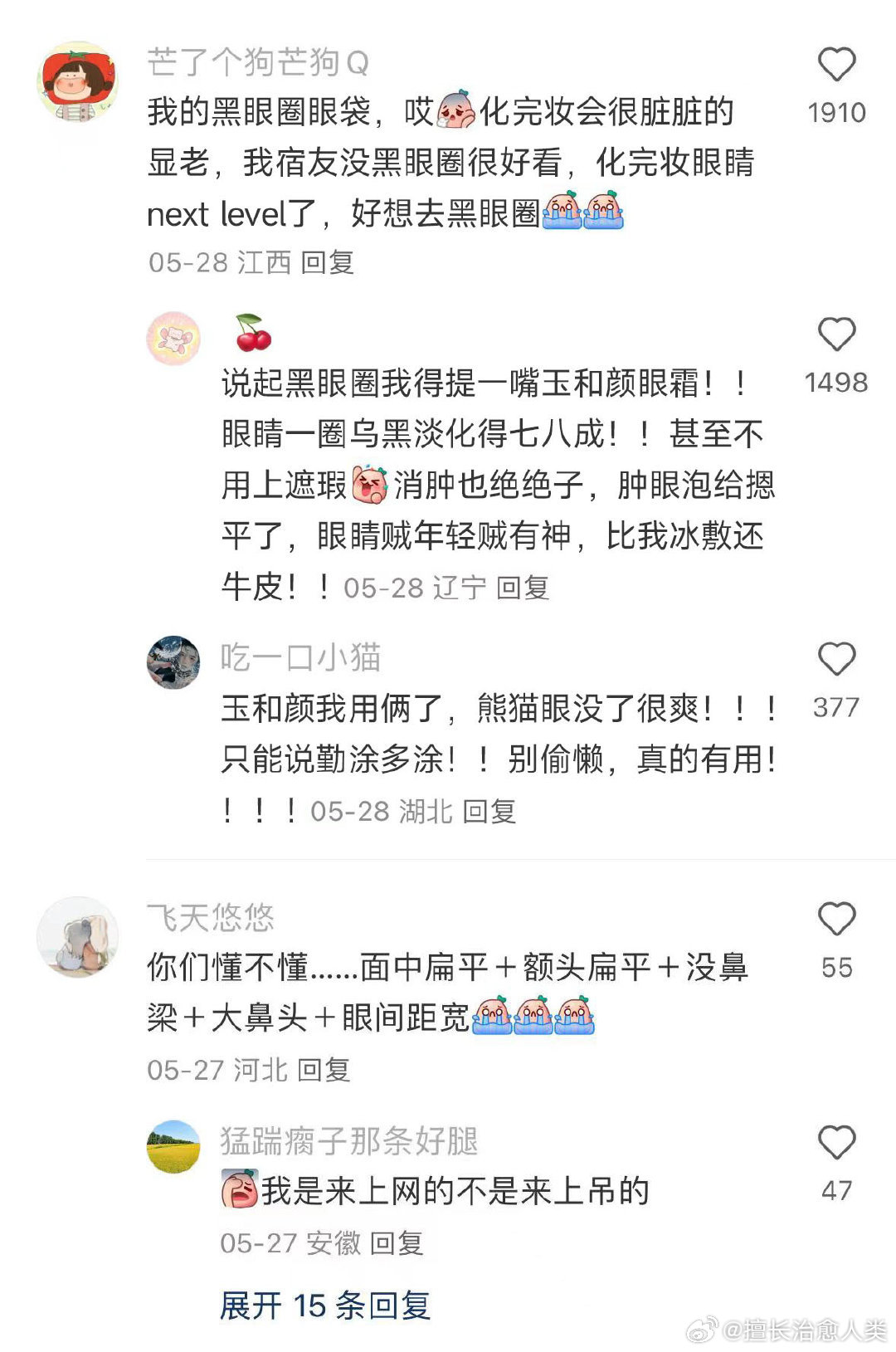The image size is (896, 1352).
Task: Click the 湖北 location label
Action: 428,812
